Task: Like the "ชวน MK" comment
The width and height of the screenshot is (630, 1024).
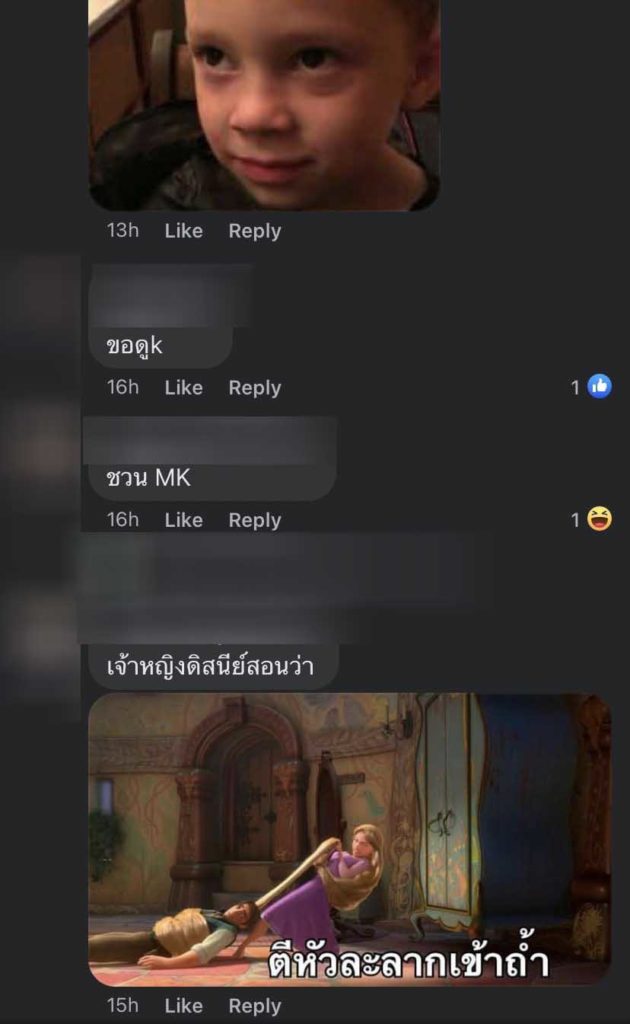Action: click(x=183, y=520)
